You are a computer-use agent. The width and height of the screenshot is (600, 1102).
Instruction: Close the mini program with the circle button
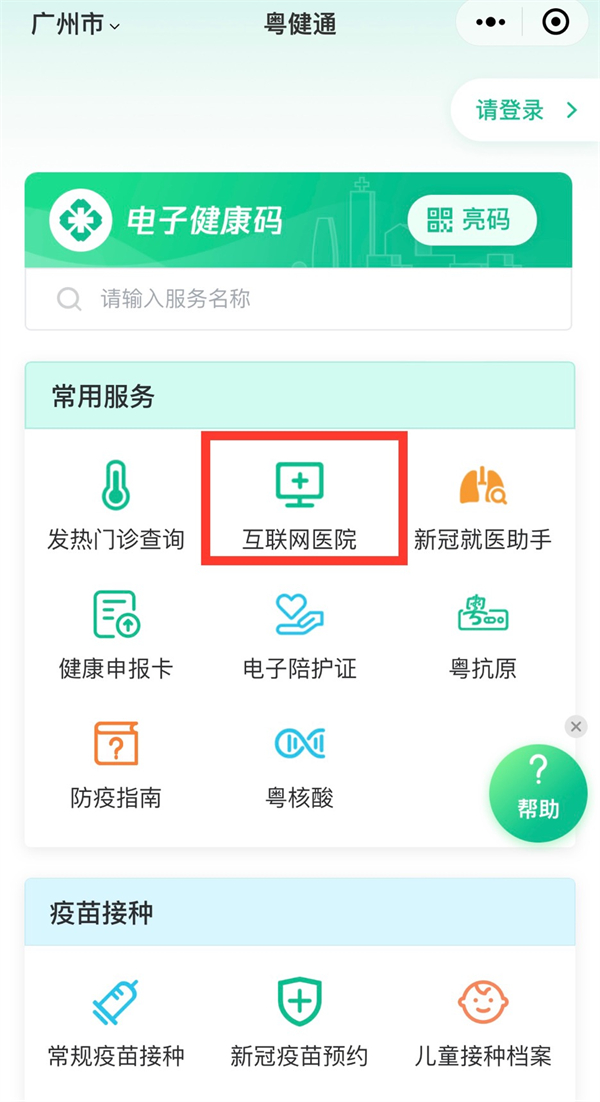coord(554,22)
